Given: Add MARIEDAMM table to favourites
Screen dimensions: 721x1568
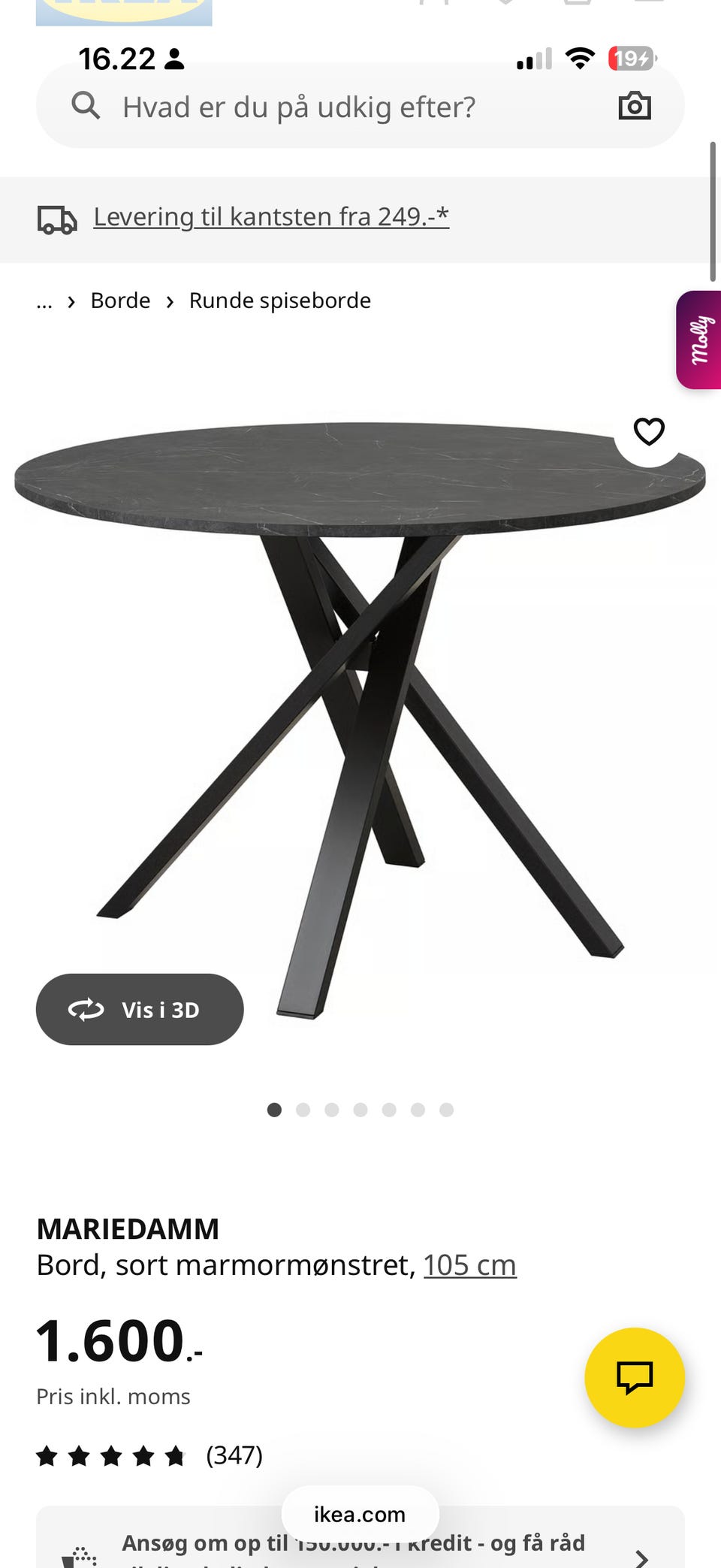Looking at the screenshot, I should pos(649,432).
